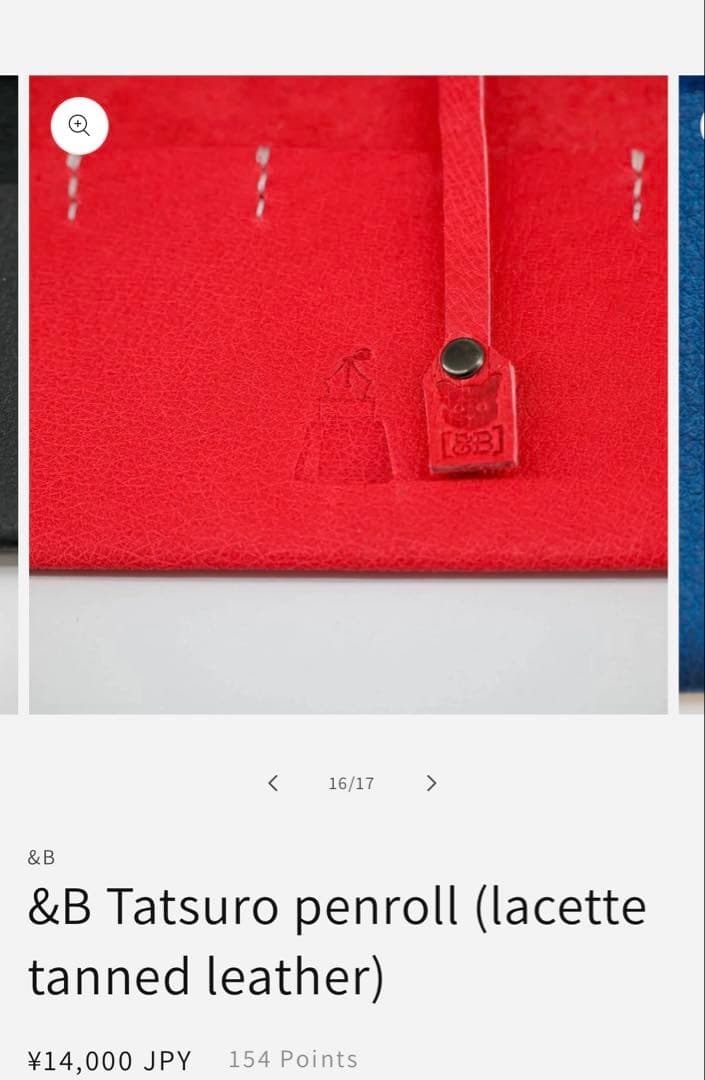Go to the previous product image
This screenshot has width=705, height=1080.
coord(273,783)
